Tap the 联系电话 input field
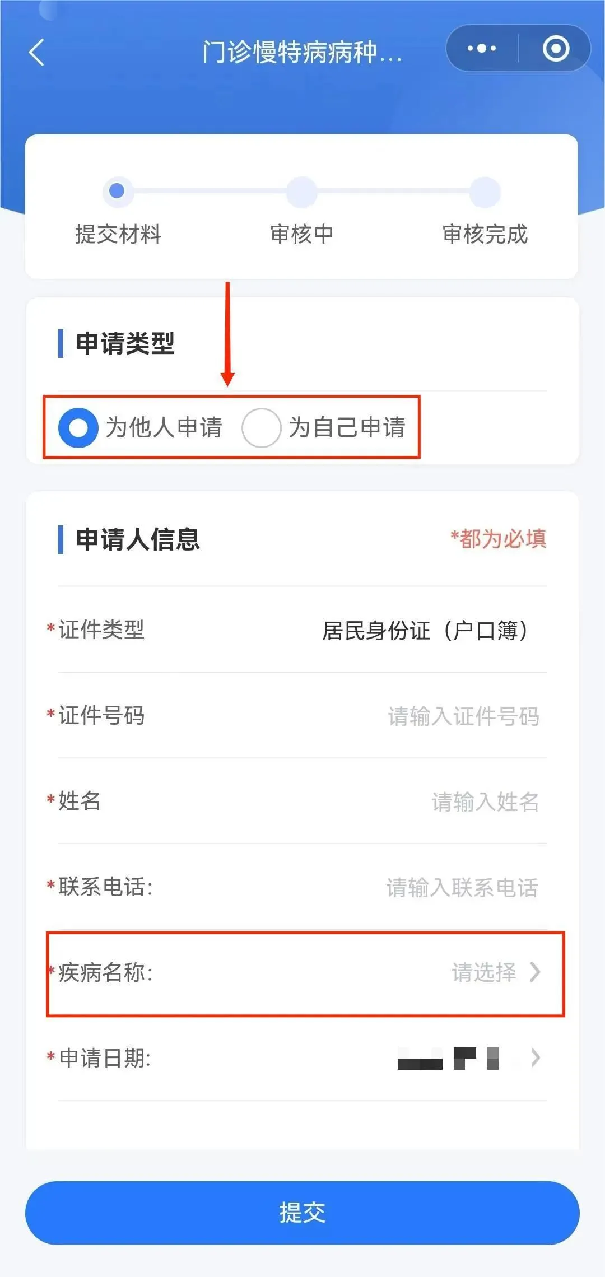This screenshot has height=1278, width=606. [302, 887]
